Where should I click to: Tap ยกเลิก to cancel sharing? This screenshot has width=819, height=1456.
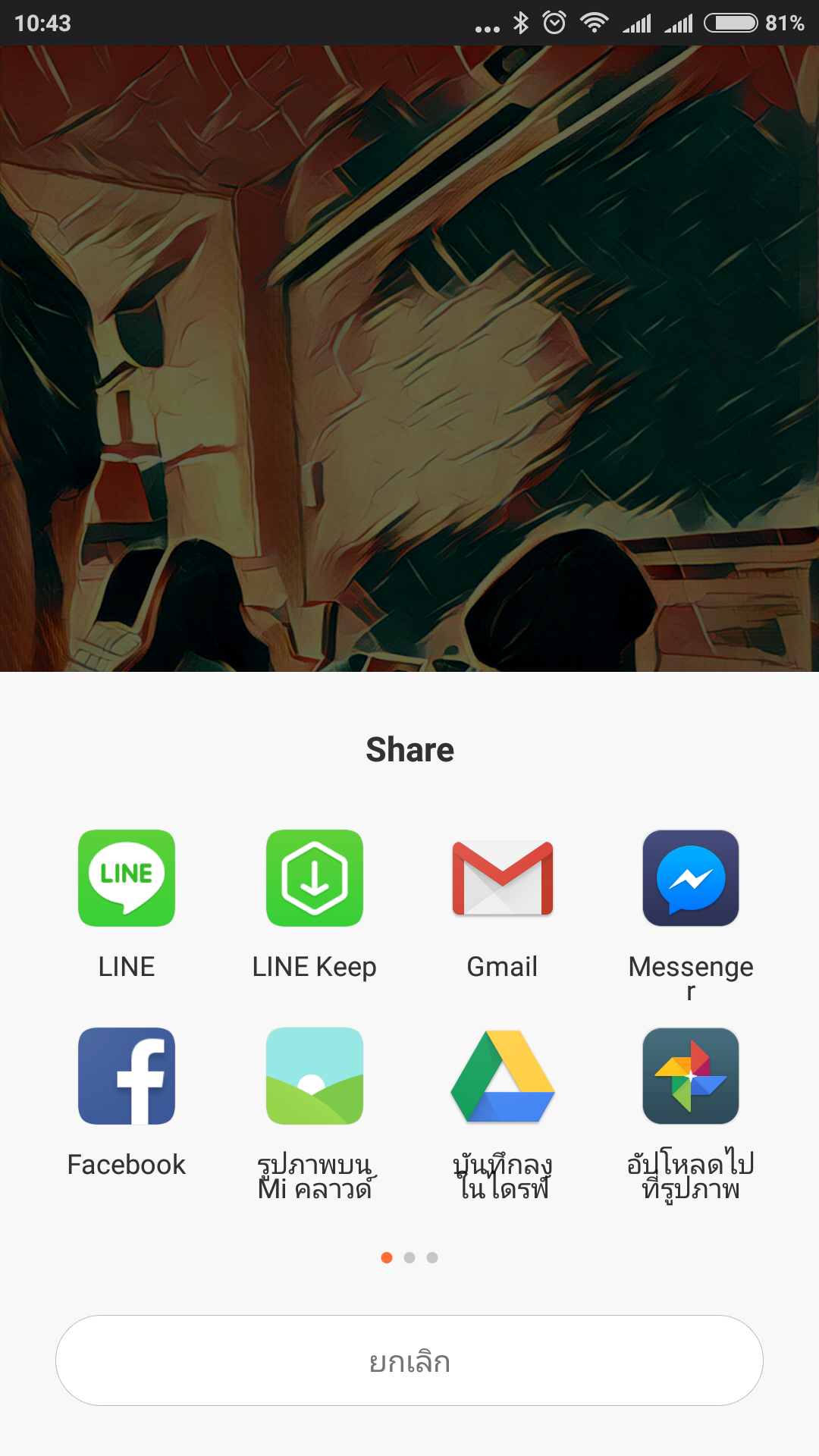click(x=409, y=1360)
